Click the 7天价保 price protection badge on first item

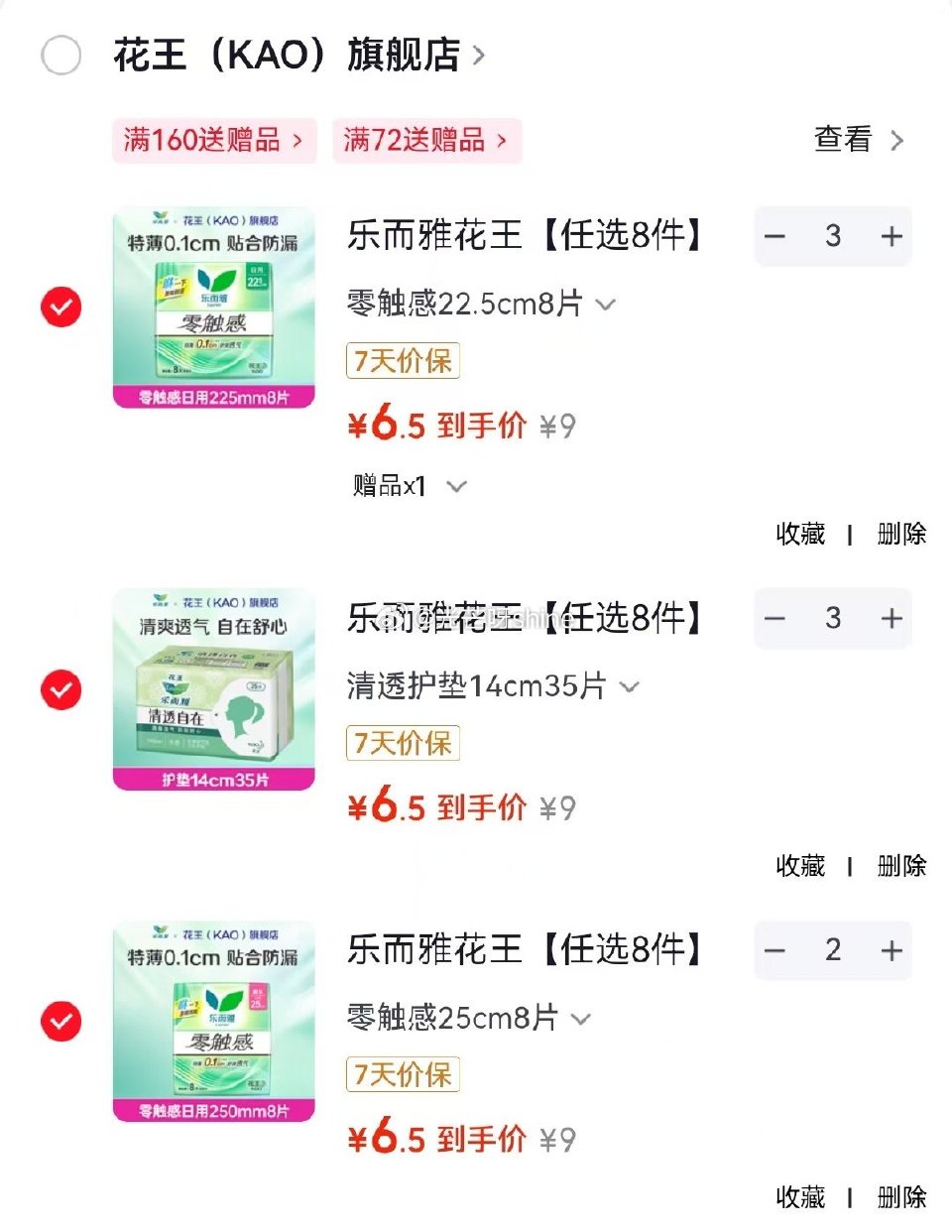tap(402, 361)
